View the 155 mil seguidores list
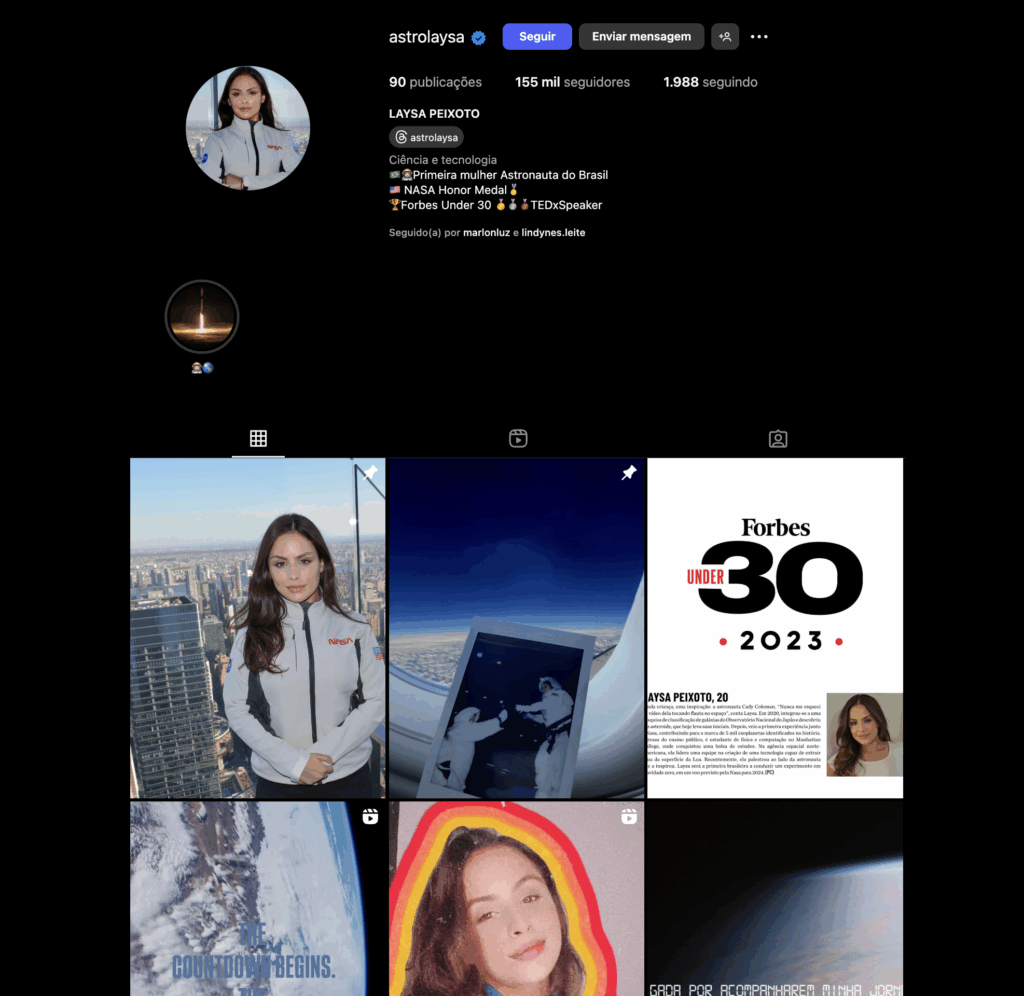 pyautogui.click(x=572, y=82)
